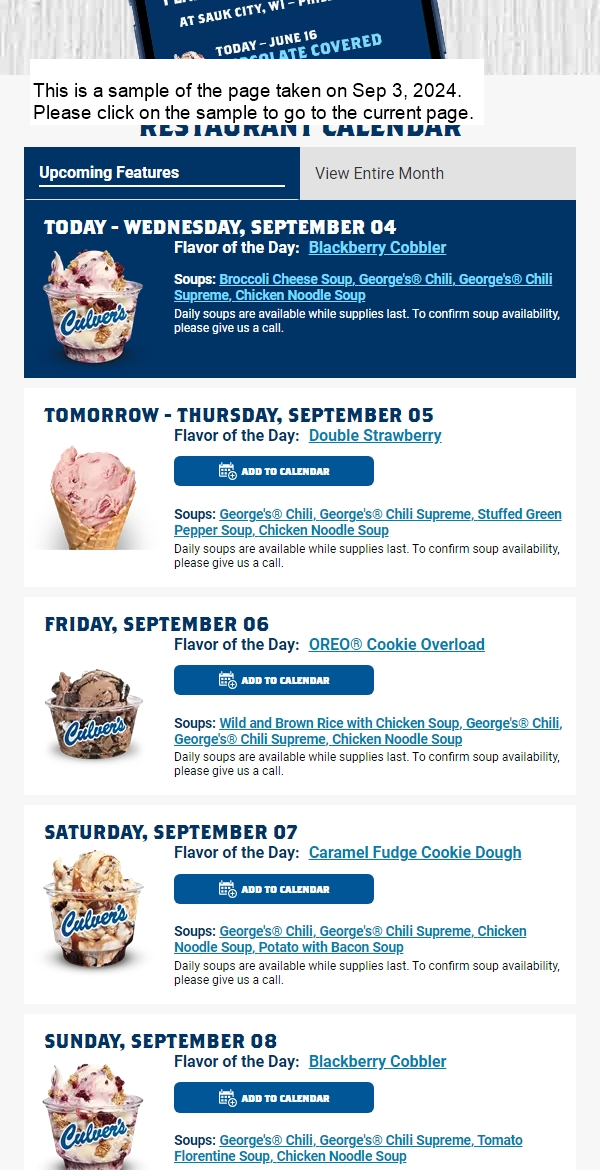
Task: Add Thursday, September 05 to calendar
Action: [x=274, y=471]
